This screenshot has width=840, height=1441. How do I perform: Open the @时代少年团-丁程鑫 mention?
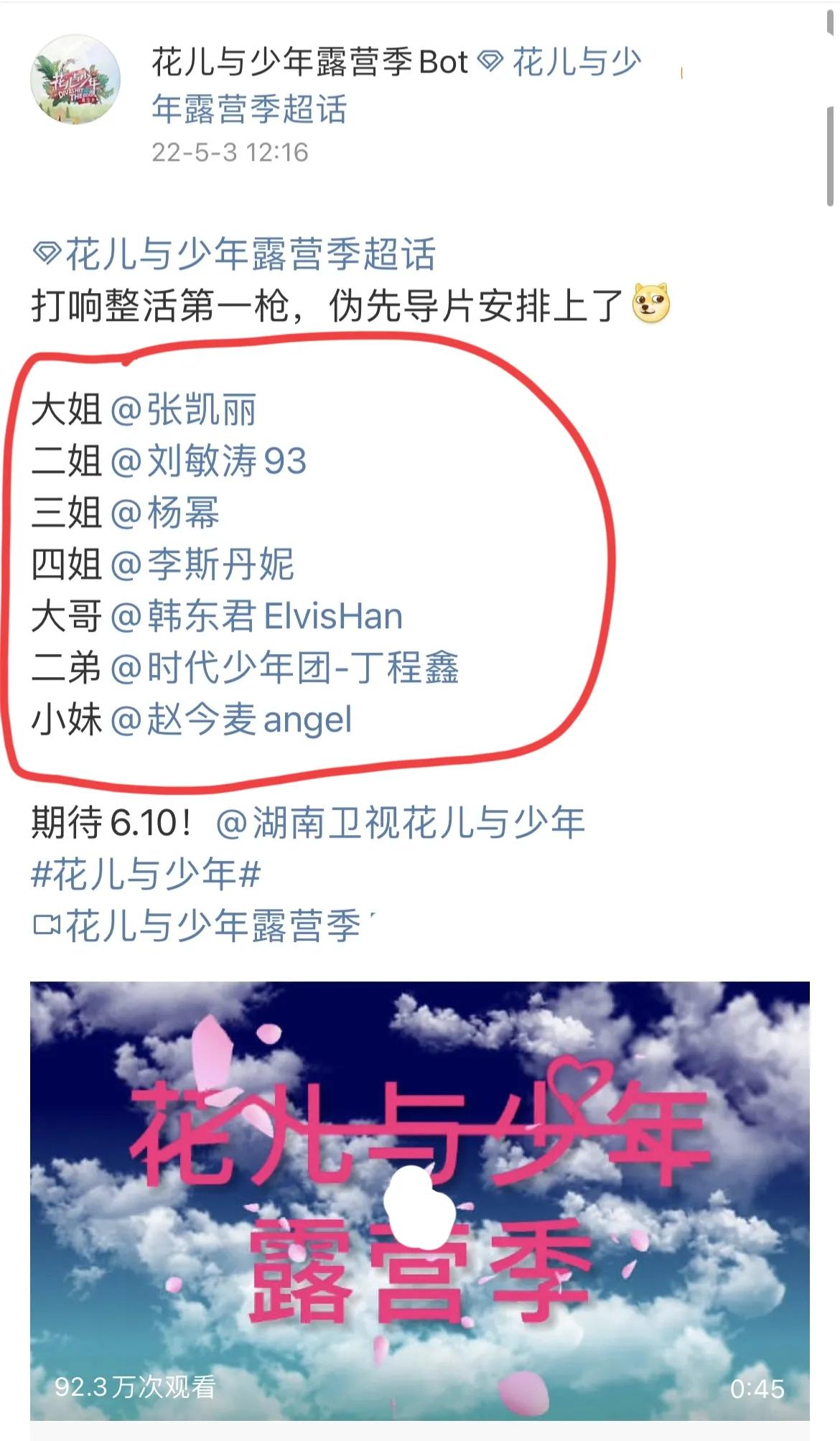click(284, 668)
